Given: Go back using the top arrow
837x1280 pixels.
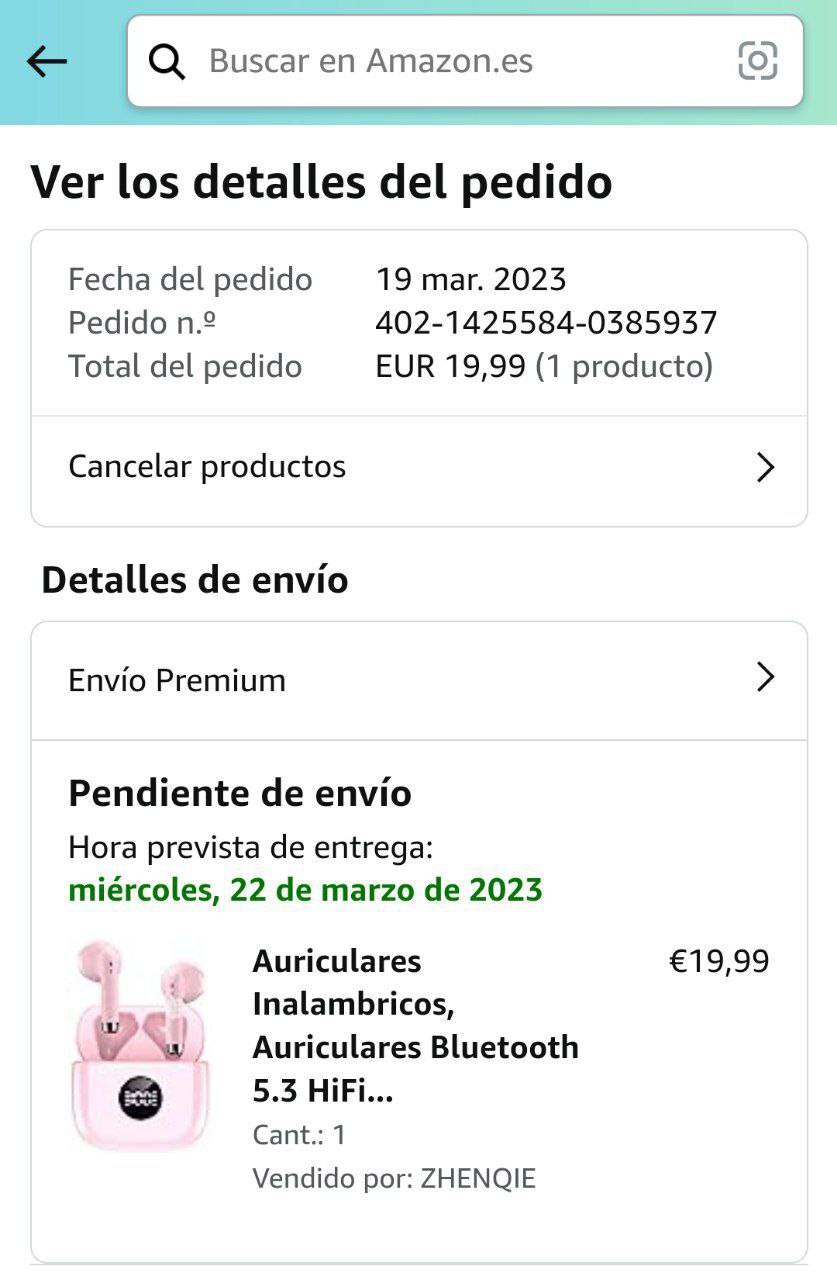Looking at the screenshot, I should click(47, 62).
